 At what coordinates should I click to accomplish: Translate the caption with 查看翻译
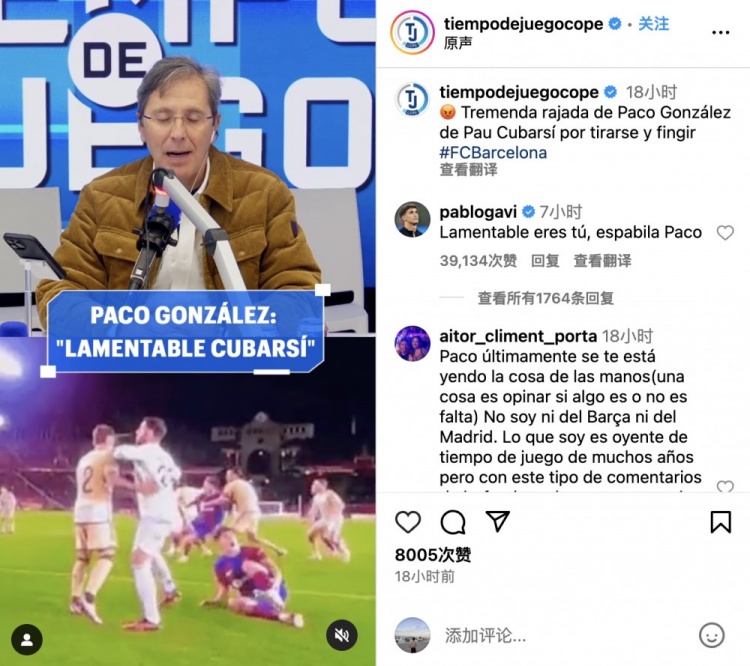point(468,170)
